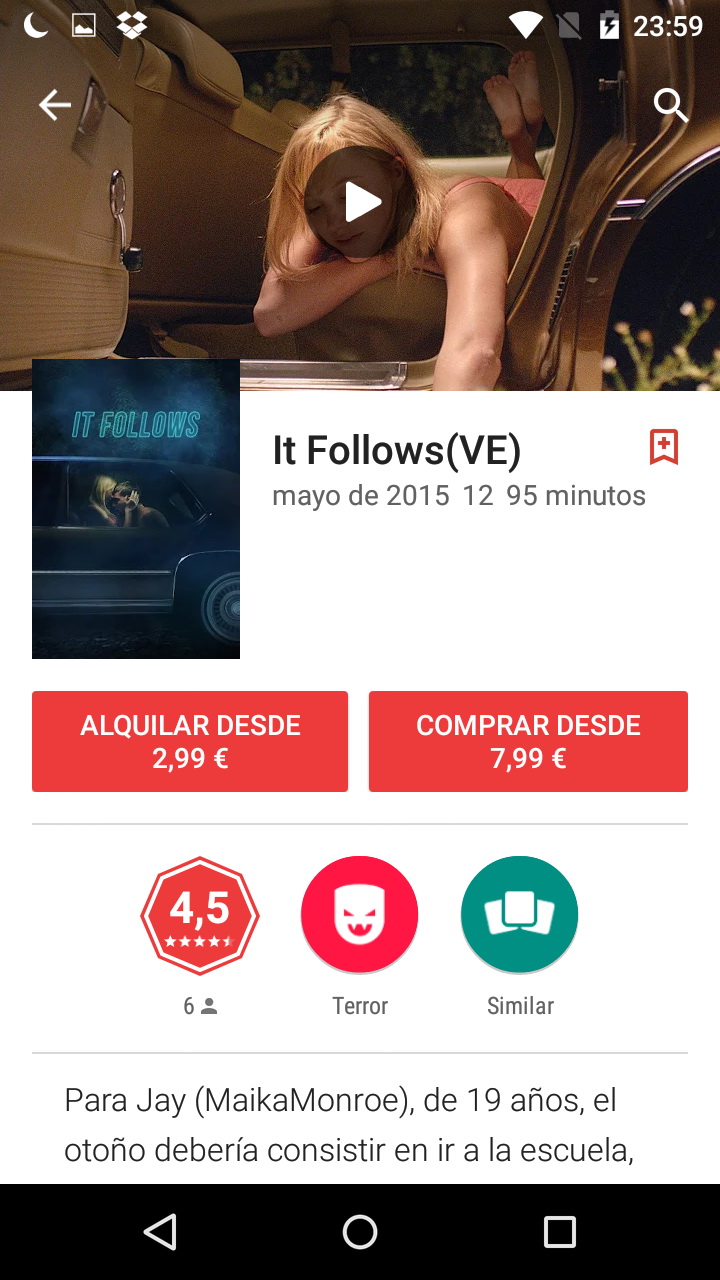Screen dimensions: 720x1280
Task: Open the It Follows poster image
Action: 136,509
